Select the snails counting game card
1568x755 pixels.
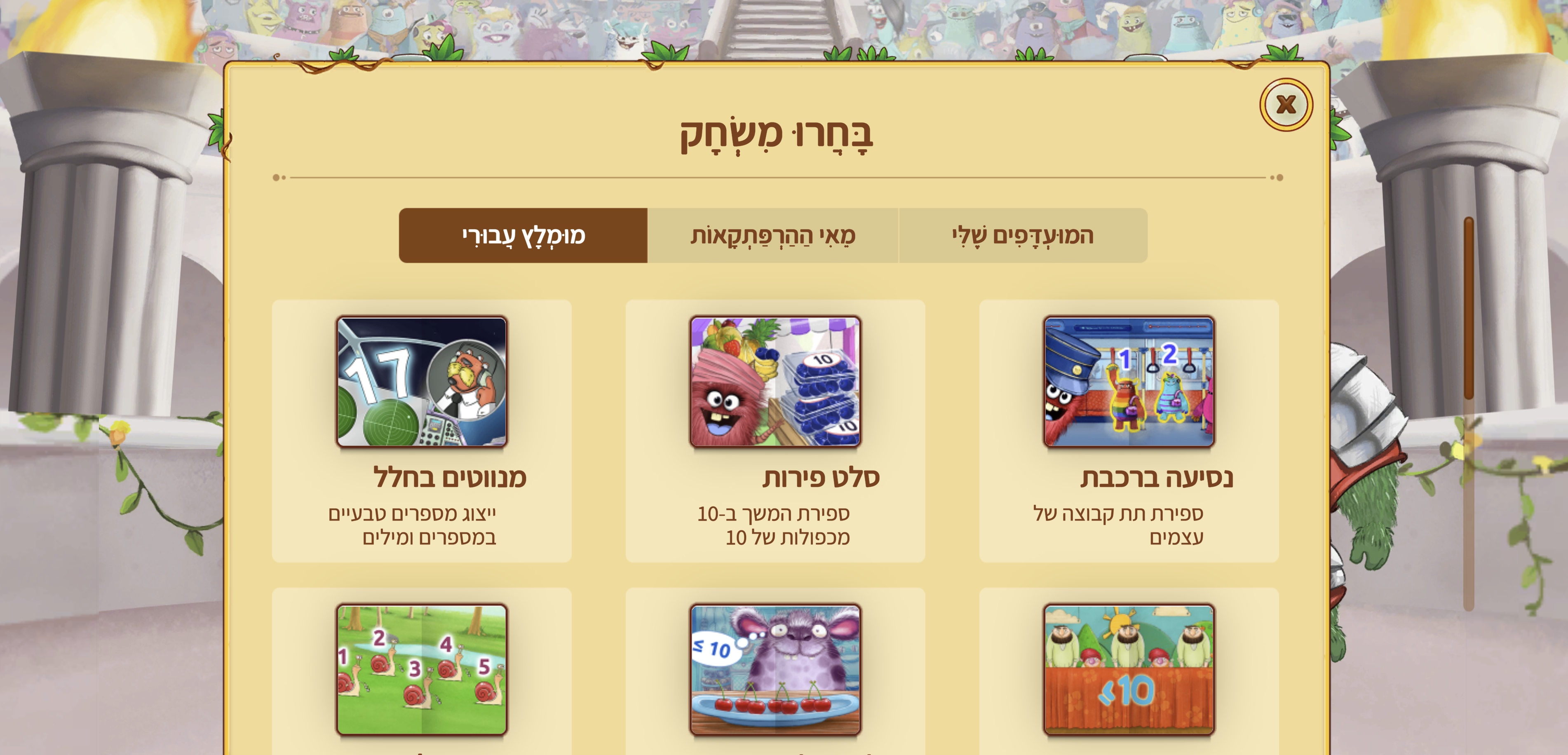coord(422,669)
